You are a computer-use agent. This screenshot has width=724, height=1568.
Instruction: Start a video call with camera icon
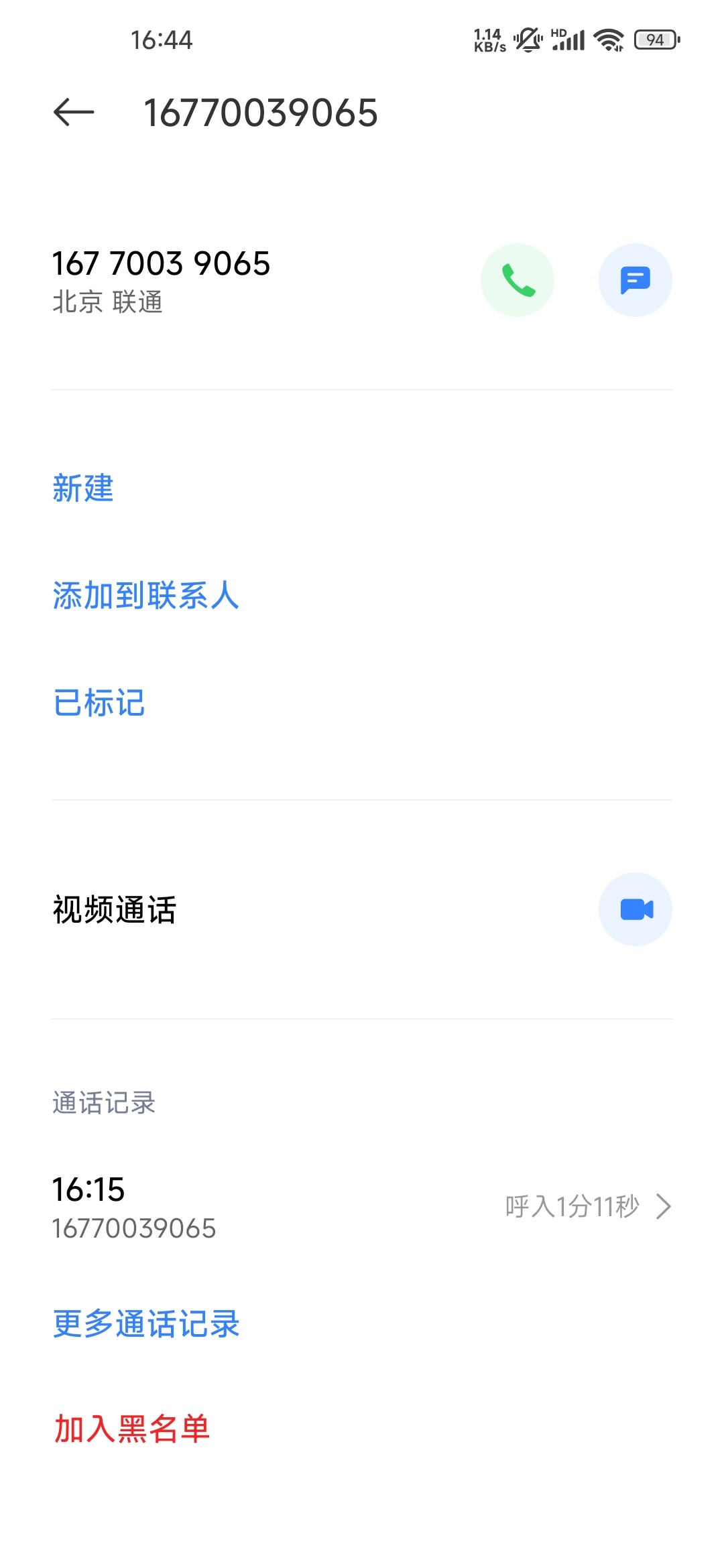635,909
